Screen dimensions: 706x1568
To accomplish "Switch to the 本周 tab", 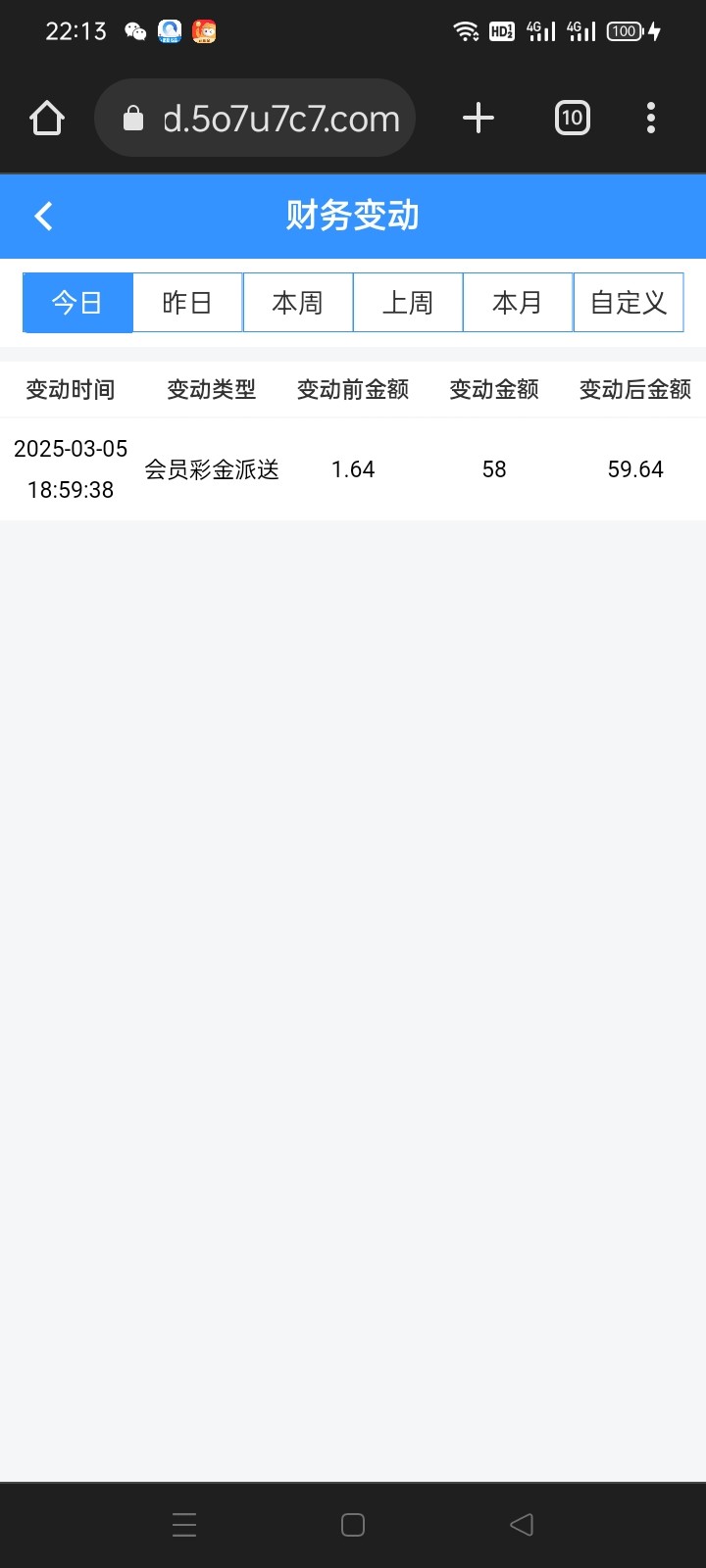I will click(x=298, y=303).
